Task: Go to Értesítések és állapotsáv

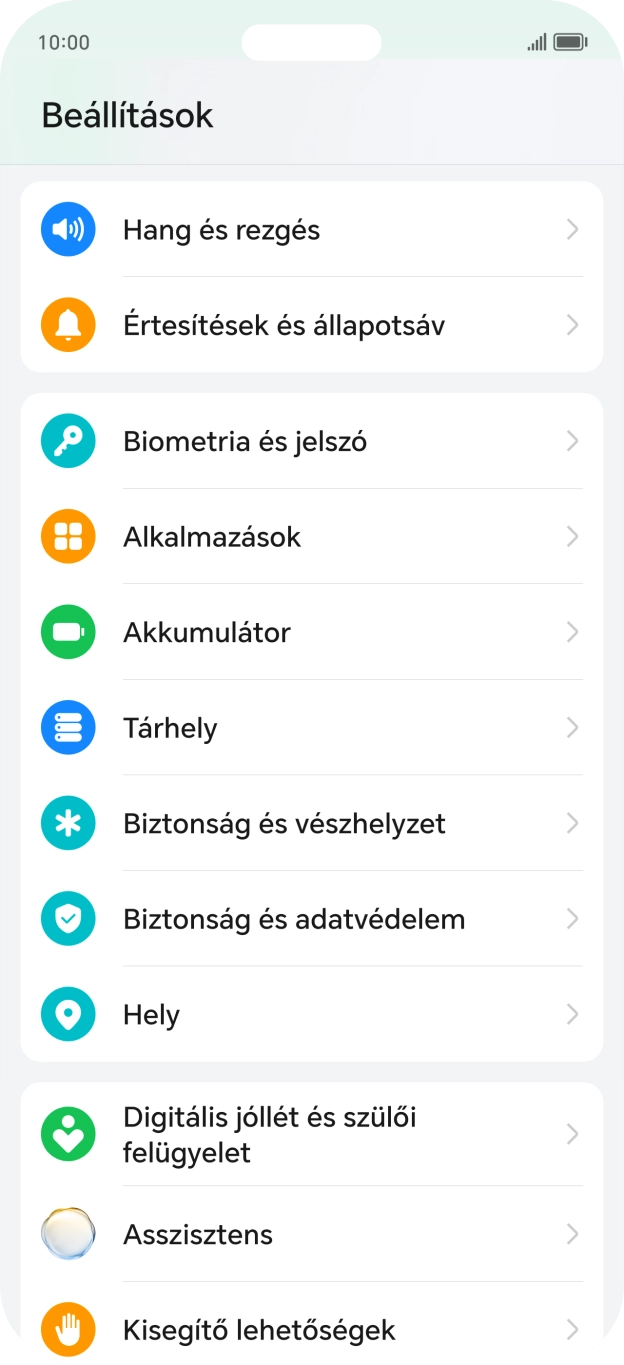Action: (x=311, y=325)
